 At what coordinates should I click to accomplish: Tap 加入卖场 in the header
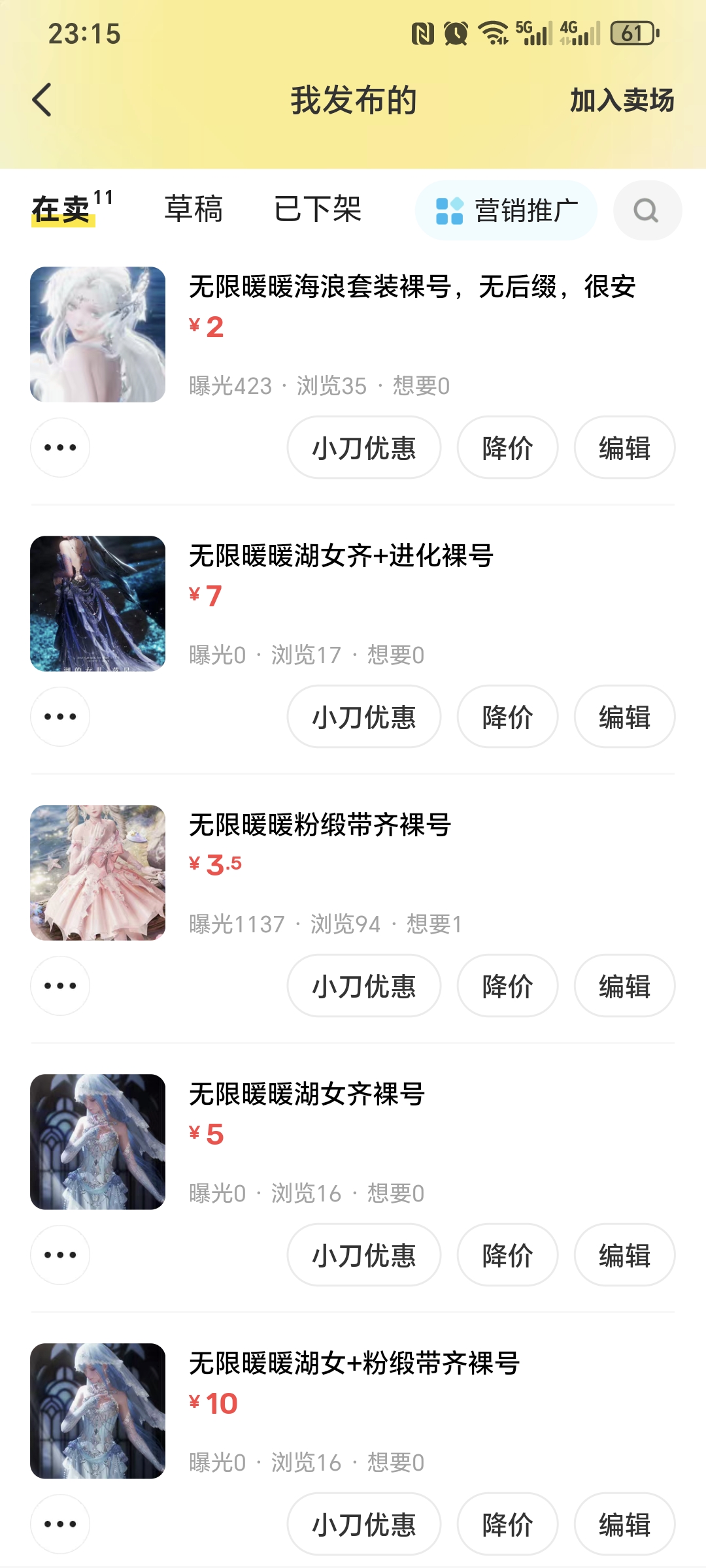(622, 100)
